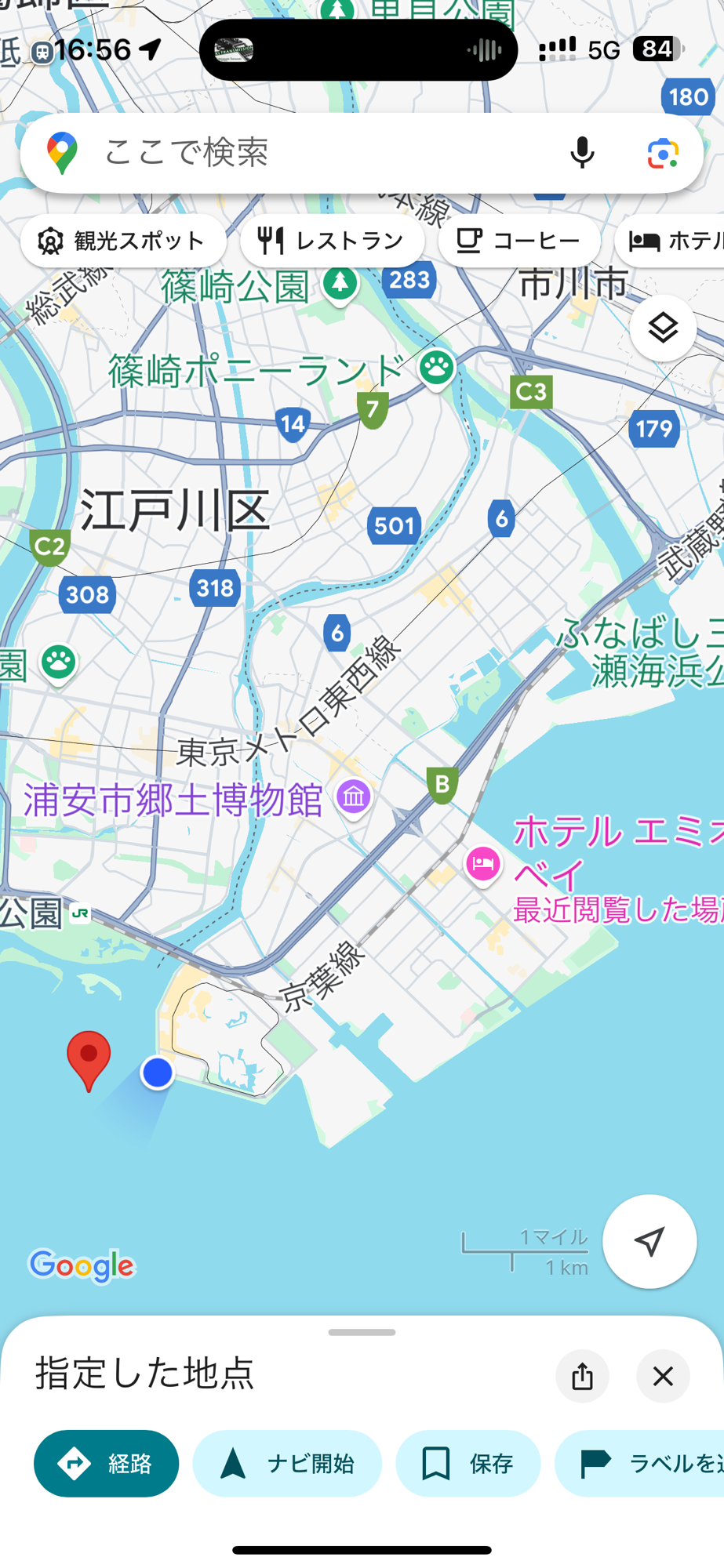
Task: Add a label with the ラベル button
Action: coord(639,1463)
